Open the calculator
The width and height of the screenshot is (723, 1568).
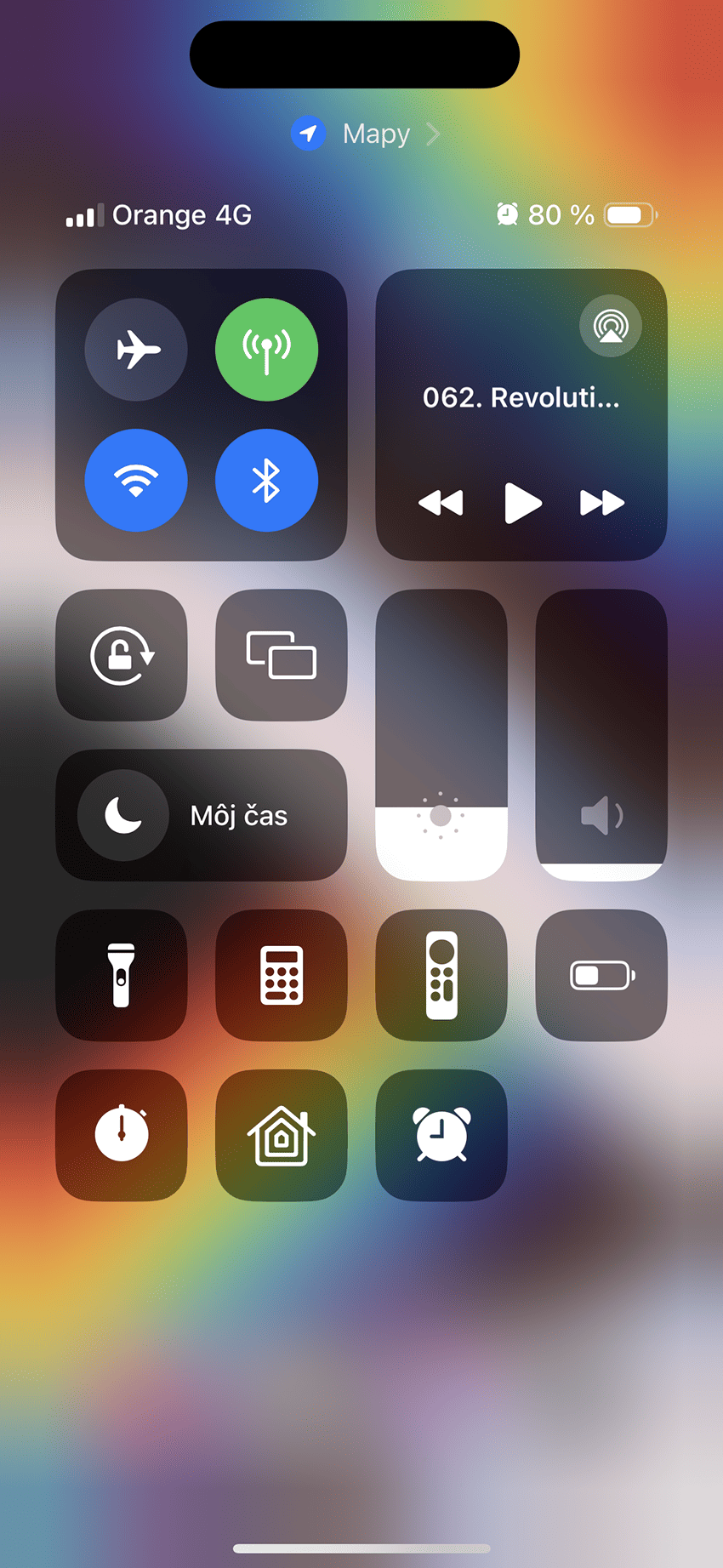coord(282,975)
